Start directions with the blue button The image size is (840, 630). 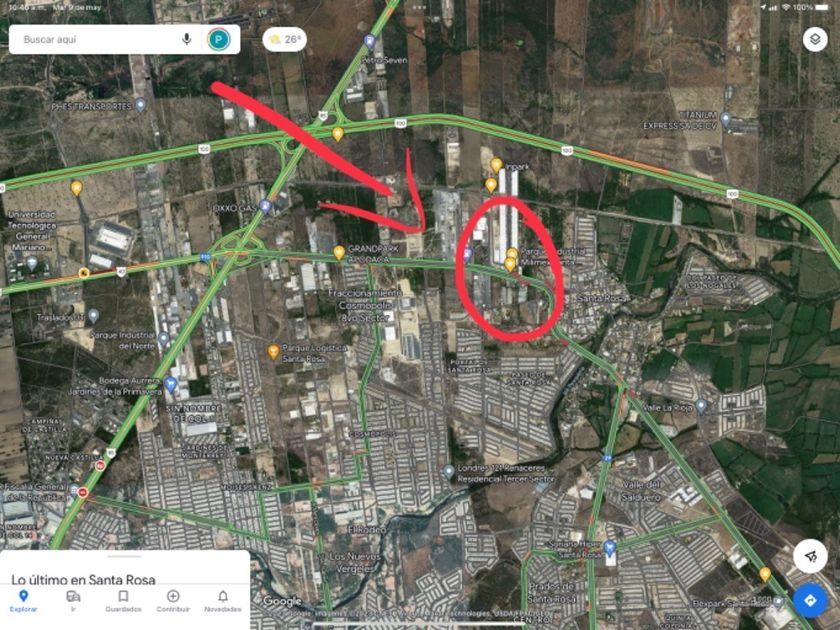pyautogui.click(x=811, y=600)
